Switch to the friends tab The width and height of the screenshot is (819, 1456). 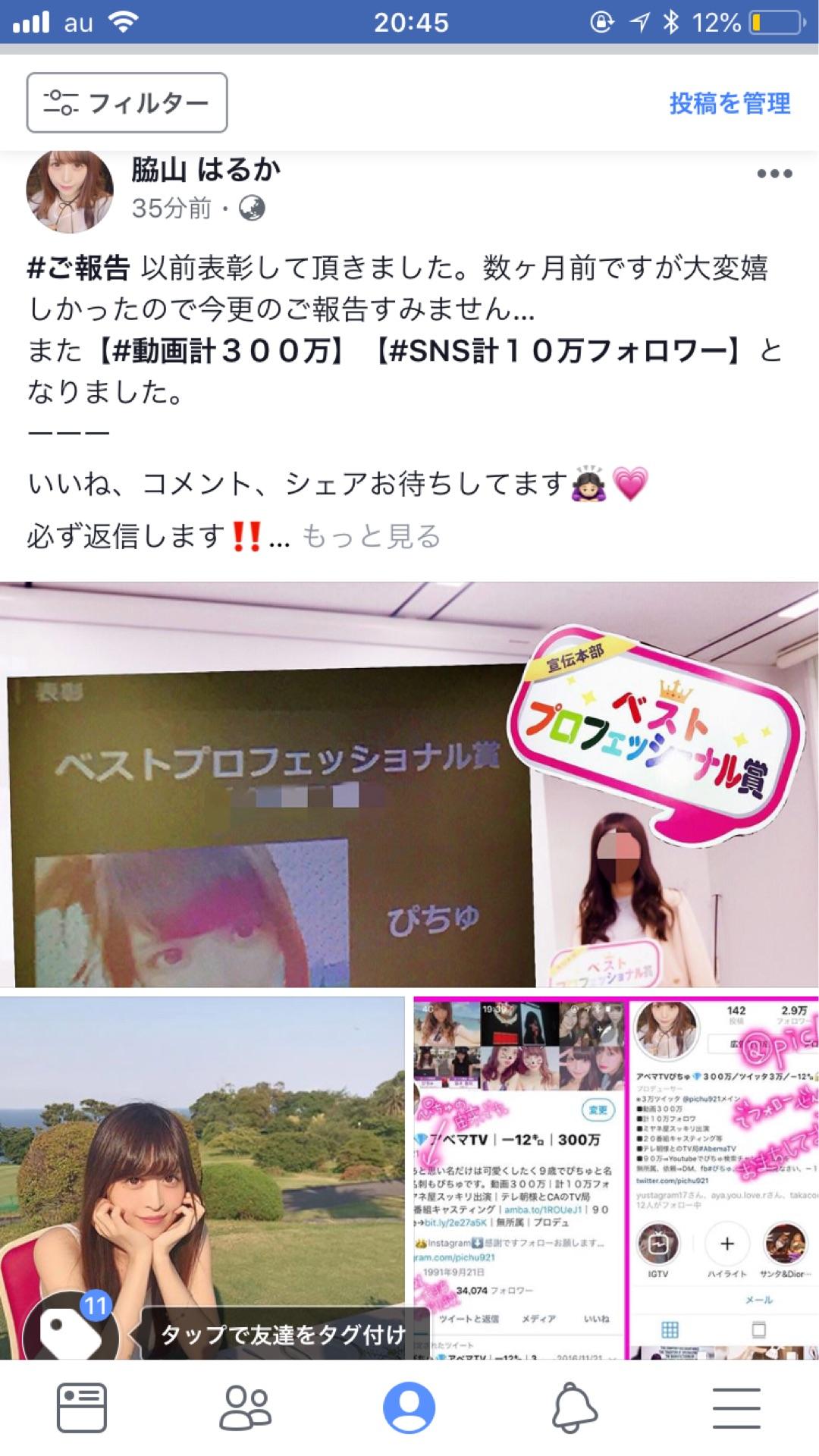pyautogui.click(x=245, y=1407)
